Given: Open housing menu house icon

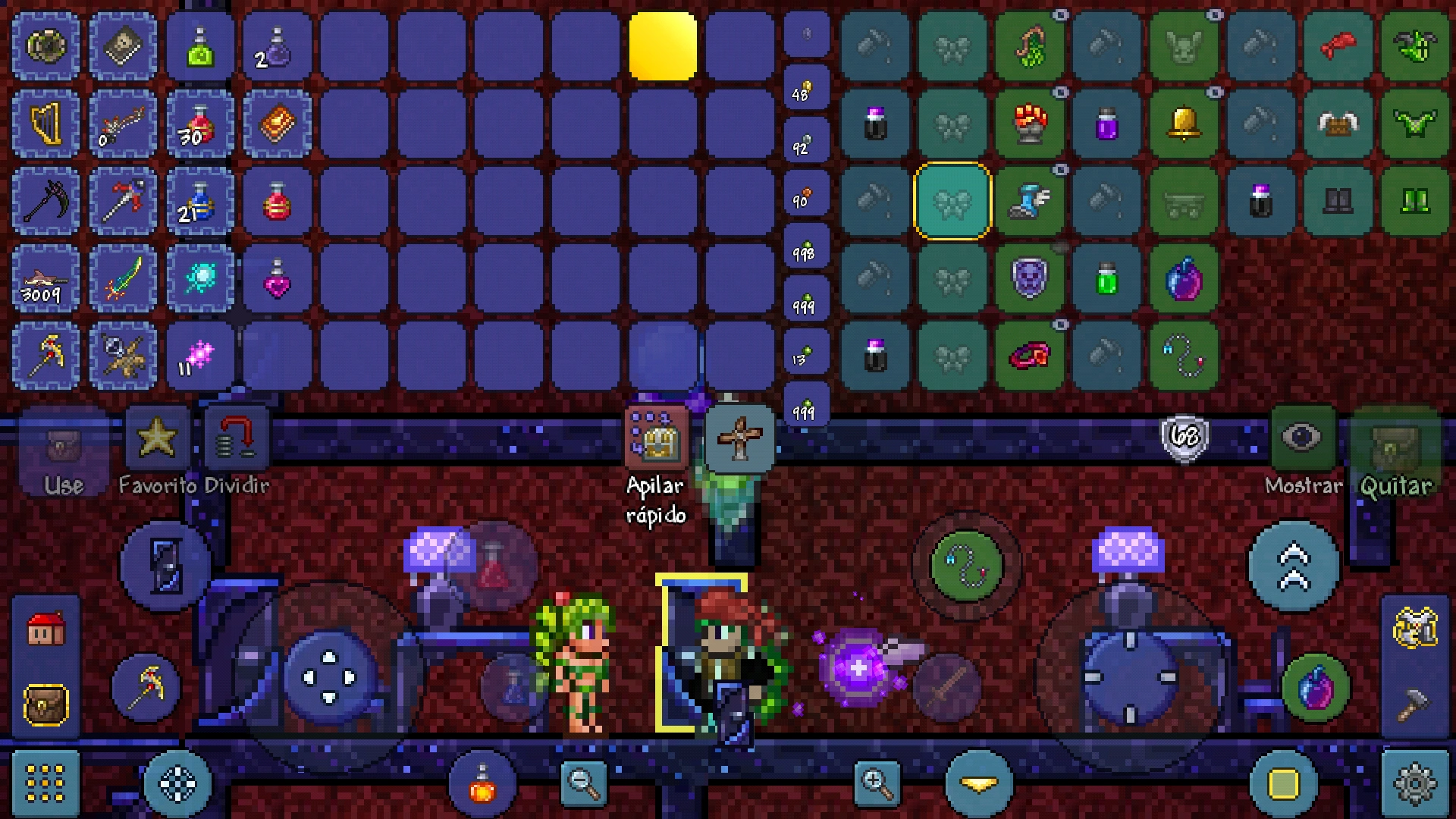Looking at the screenshot, I should (x=45, y=629).
